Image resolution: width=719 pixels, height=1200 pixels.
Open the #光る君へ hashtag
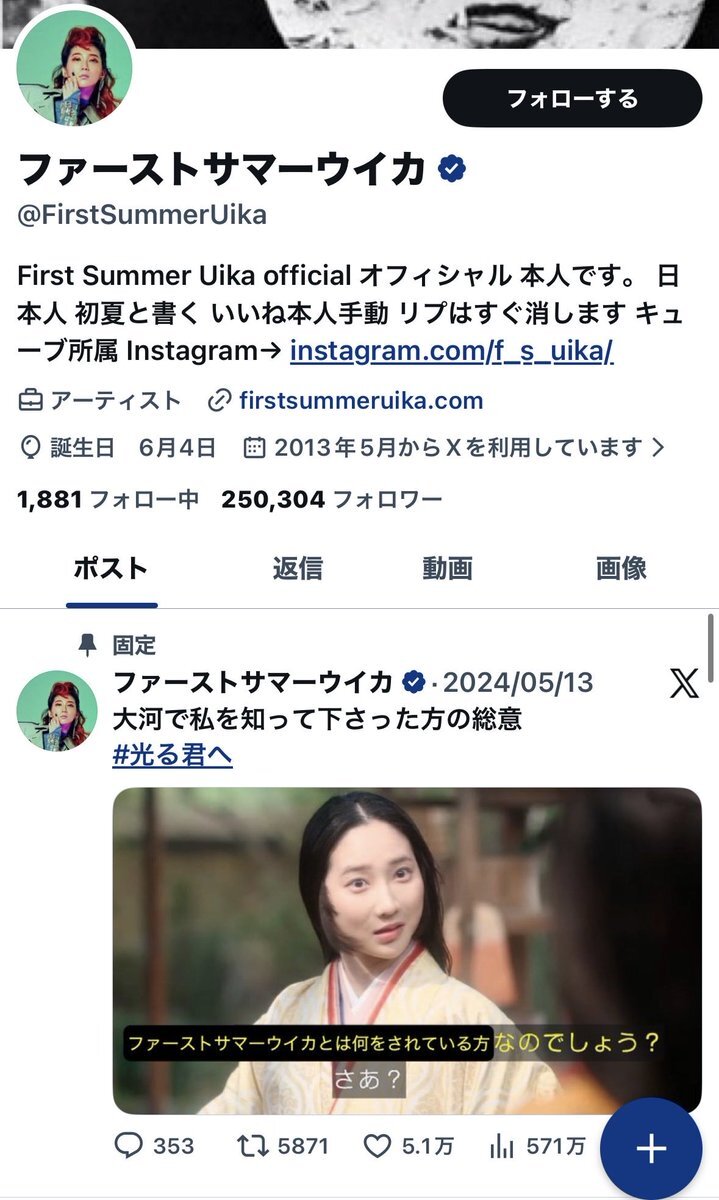coord(173,755)
